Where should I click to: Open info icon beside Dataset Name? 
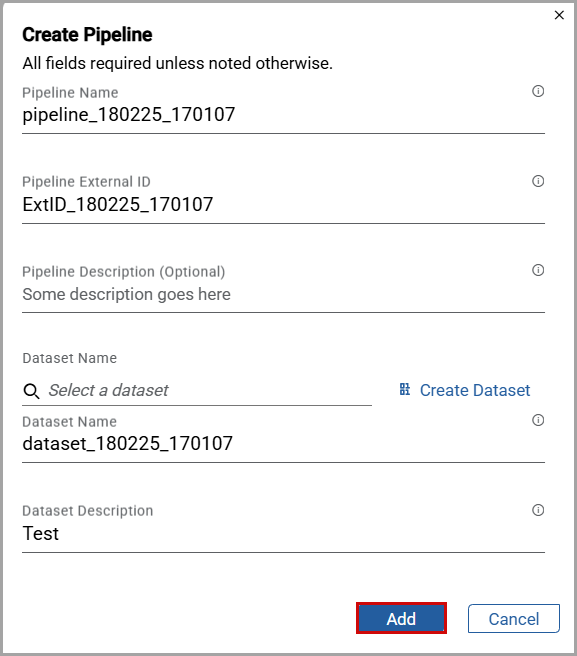(538, 420)
